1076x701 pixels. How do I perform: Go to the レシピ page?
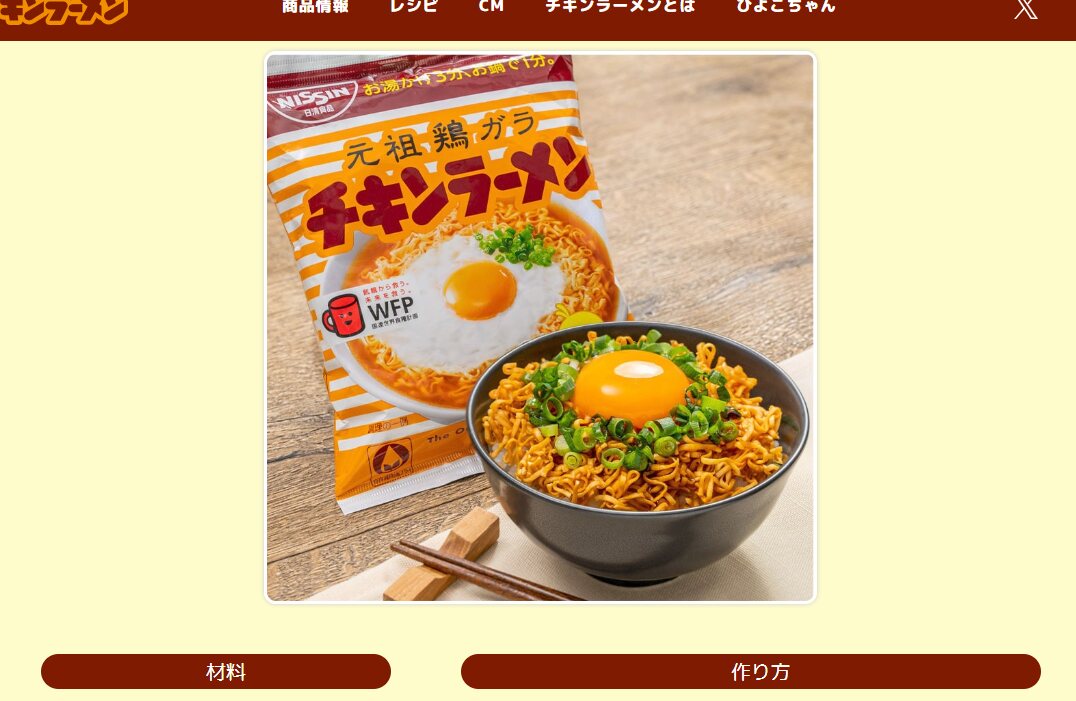tap(413, 6)
